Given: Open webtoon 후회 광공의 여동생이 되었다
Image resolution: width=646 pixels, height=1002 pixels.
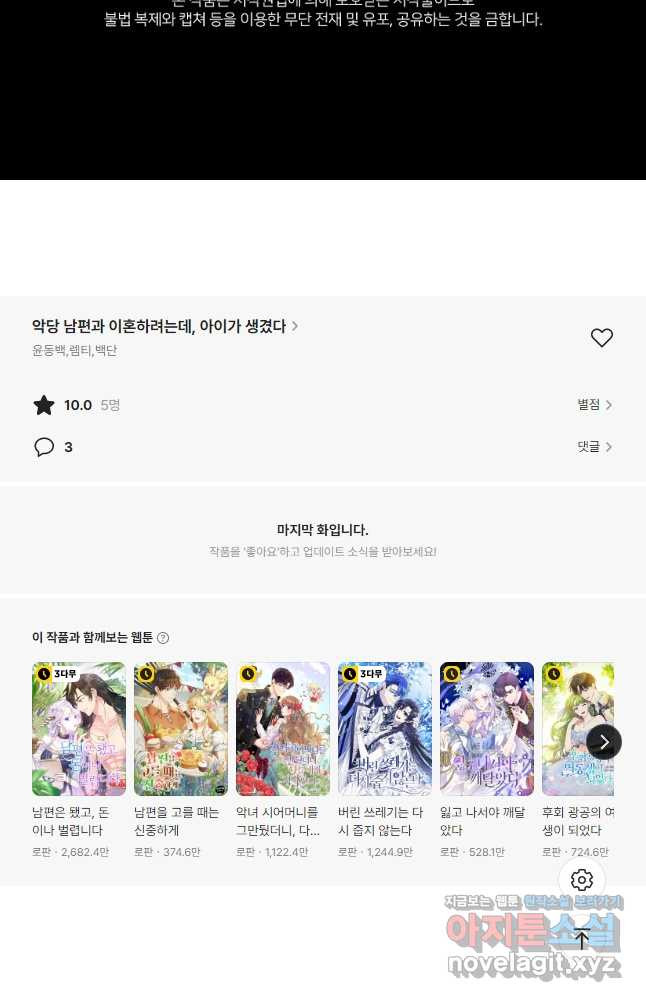Looking at the screenshot, I should point(577,729).
